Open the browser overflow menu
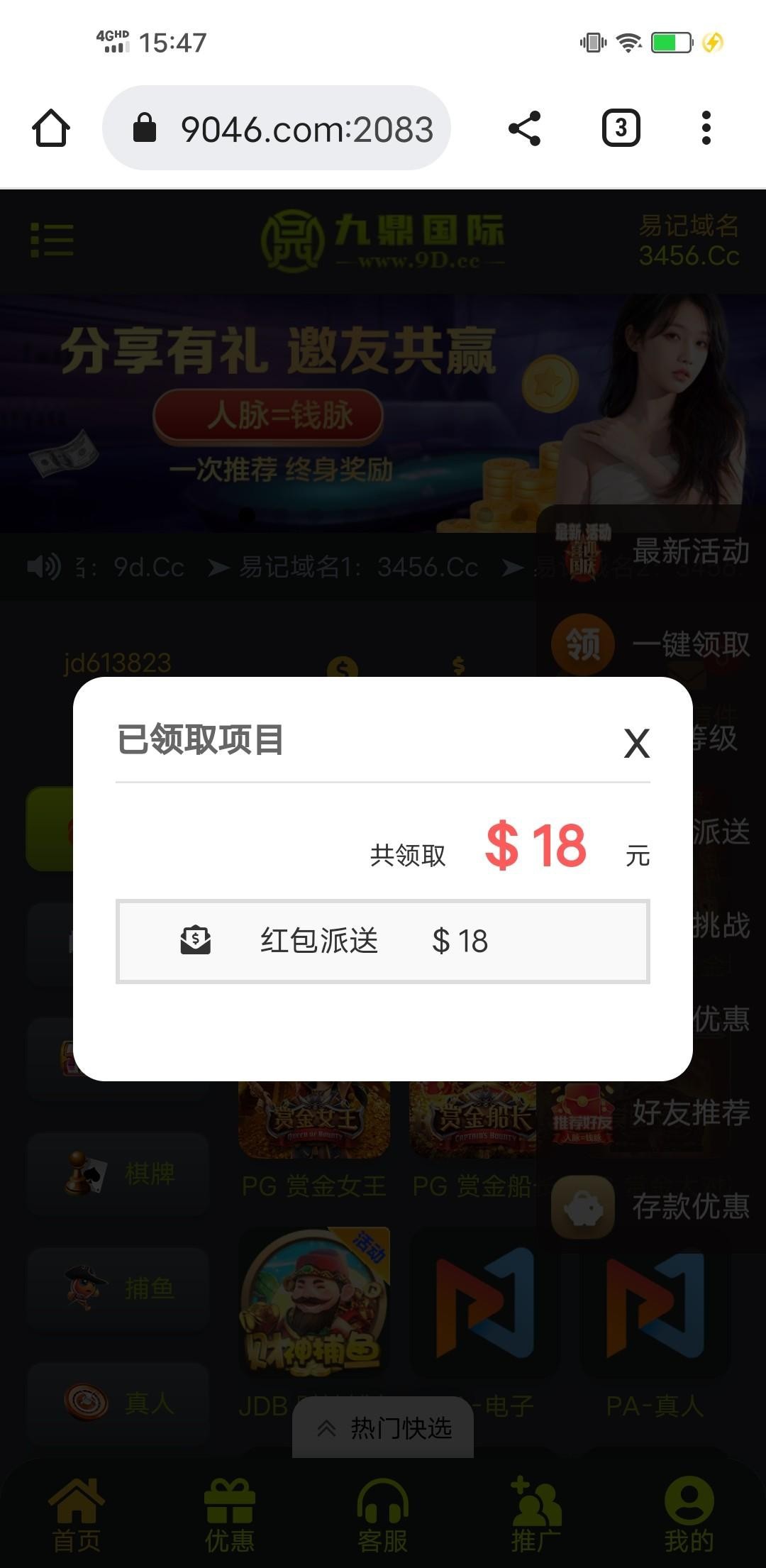The width and height of the screenshot is (766, 1568). coord(706,128)
